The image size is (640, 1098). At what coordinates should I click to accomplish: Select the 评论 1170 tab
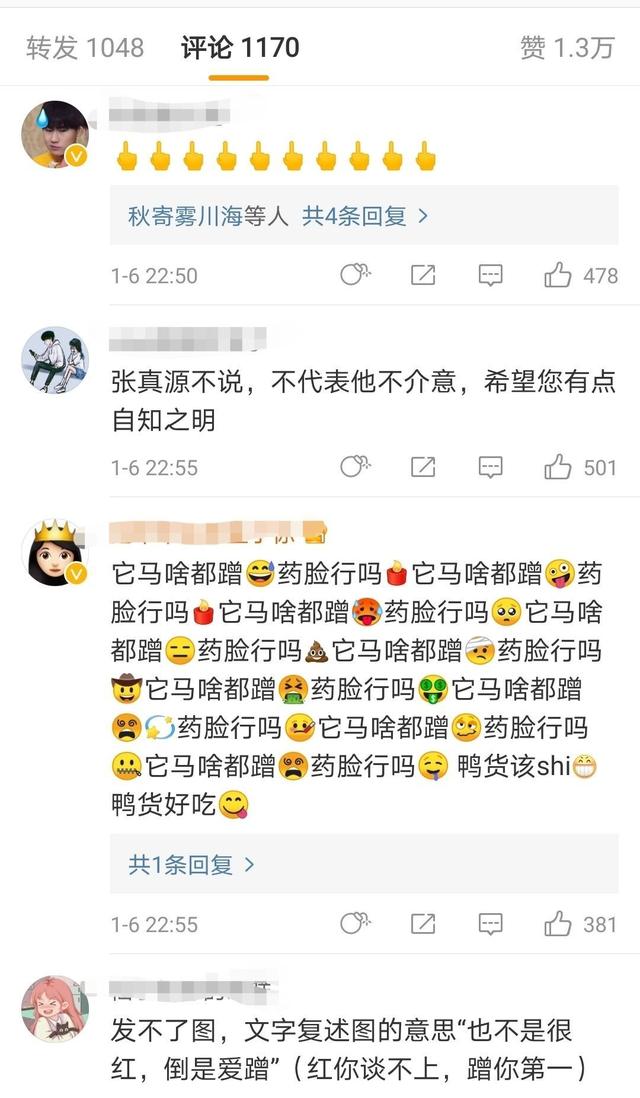point(240,47)
